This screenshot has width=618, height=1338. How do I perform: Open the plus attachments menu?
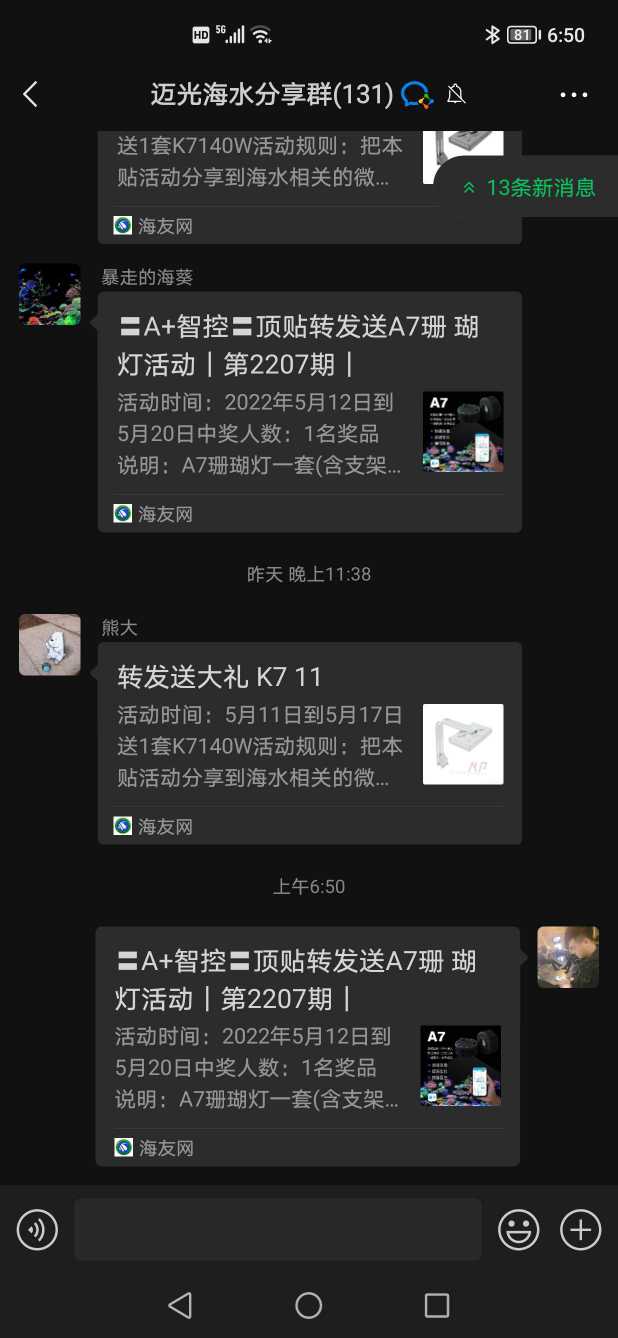(581, 1229)
